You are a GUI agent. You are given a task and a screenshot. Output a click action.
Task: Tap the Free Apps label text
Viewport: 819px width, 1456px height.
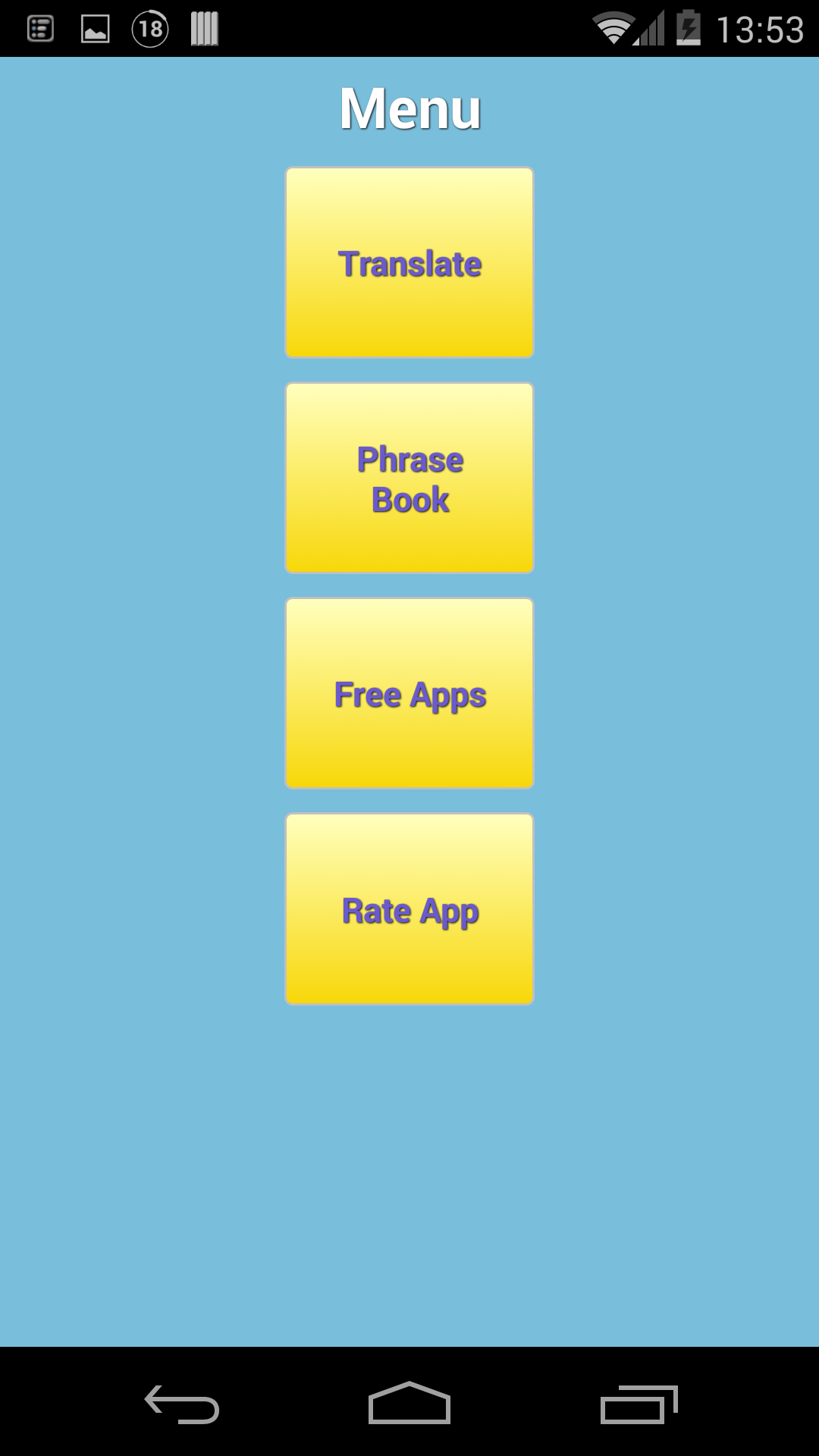[x=409, y=693]
